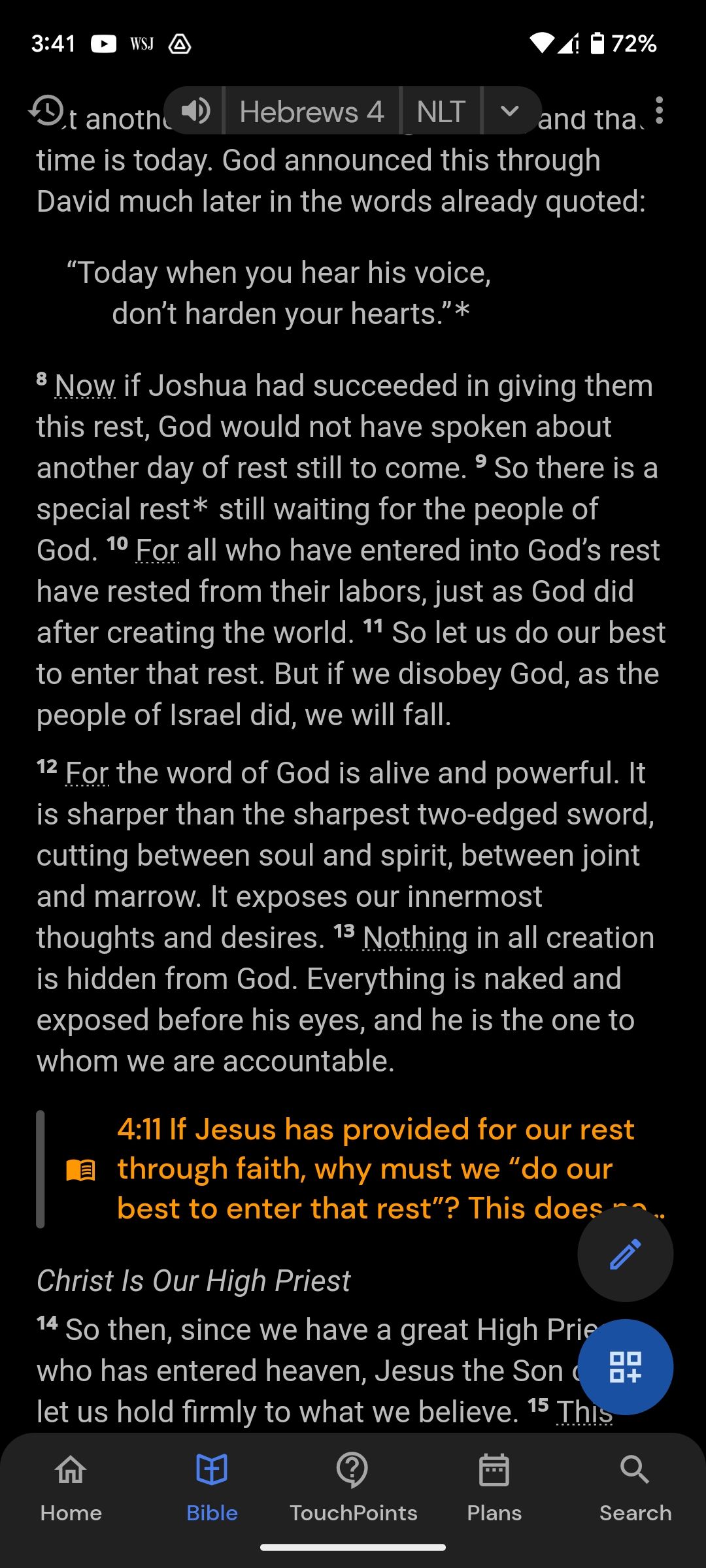This screenshot has height=1568, width=706.
Task: Tap the underlined word "Now" in verse 8
Action: [85, 386]
